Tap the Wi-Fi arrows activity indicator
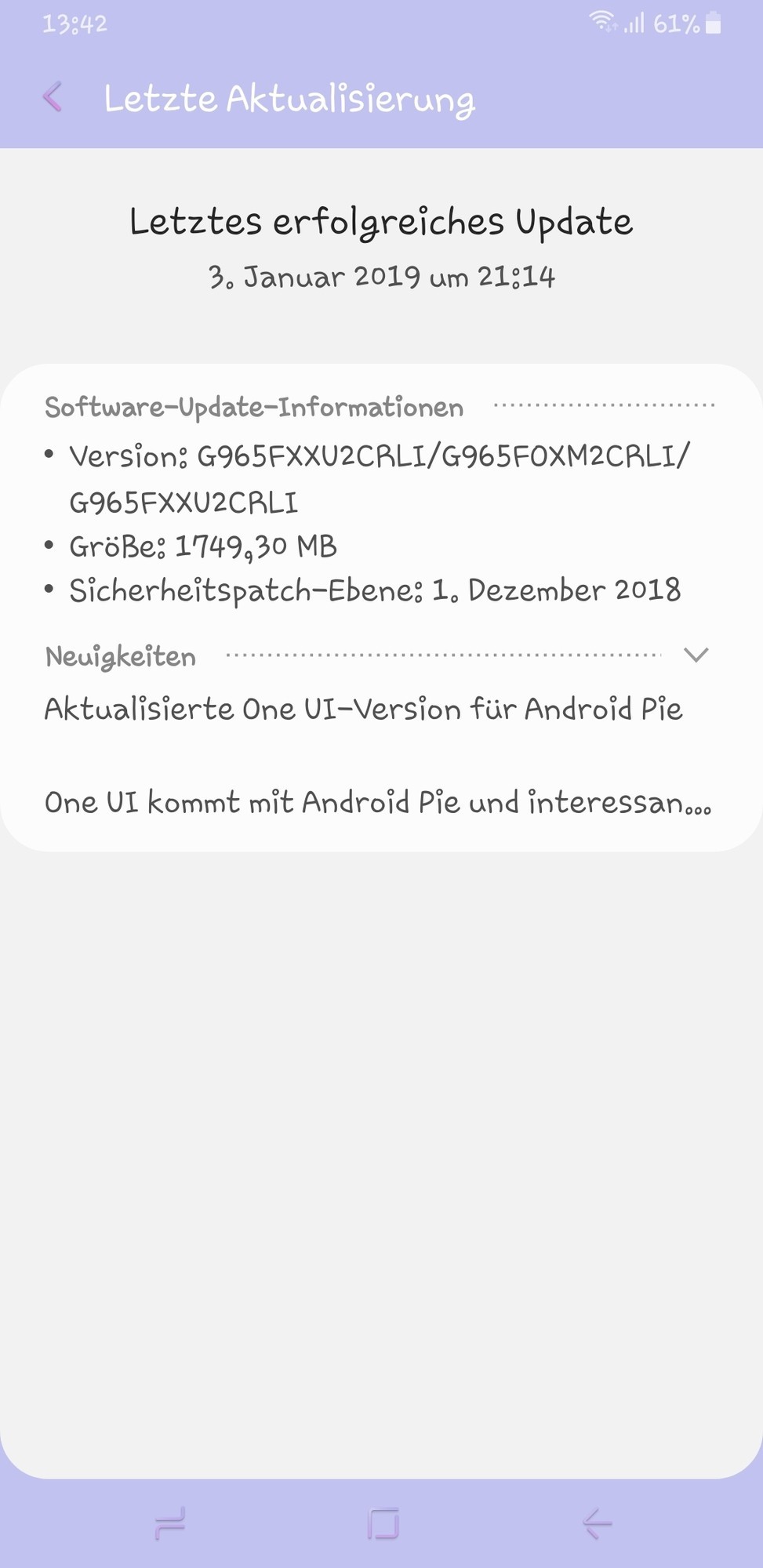This screenshot has height=1568, width=763. click(x=612, y=27)
